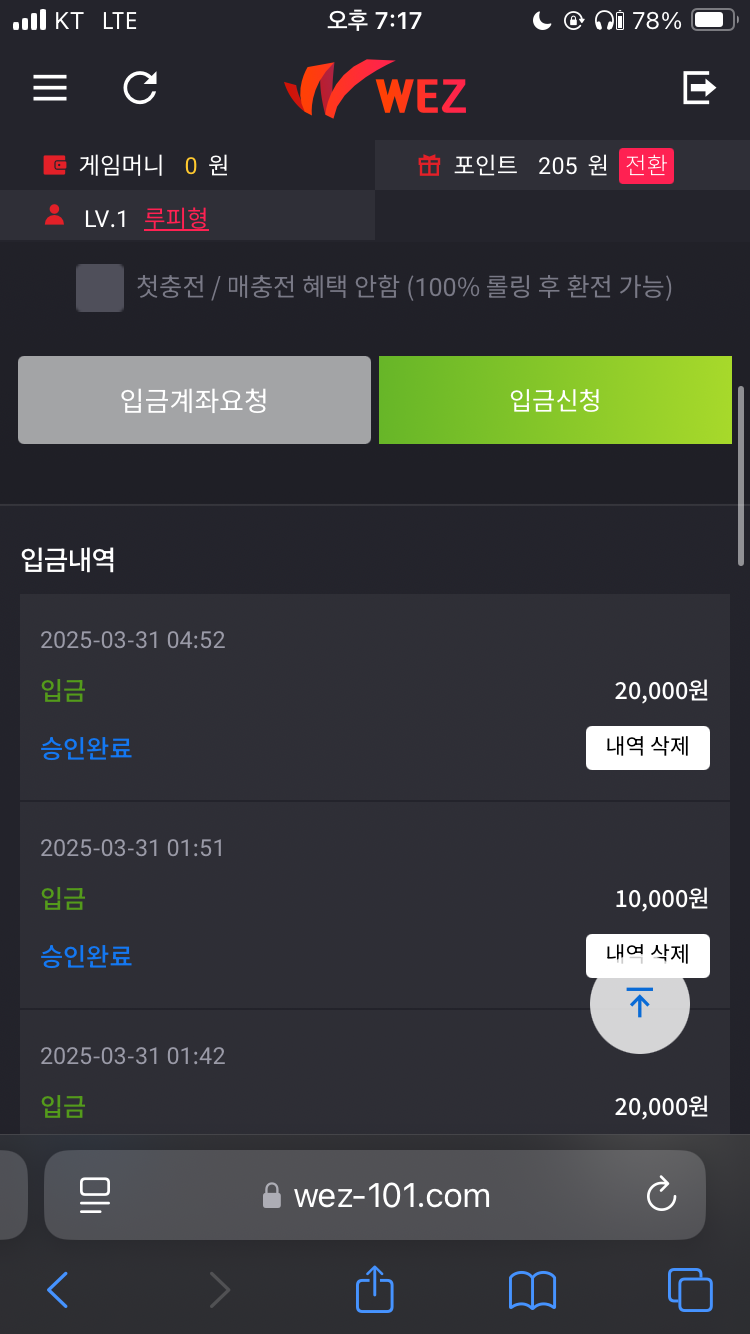Screen dimensions: 750x1334
Task: Open the 루피형 profile link
Action: [x=176, y=218]
